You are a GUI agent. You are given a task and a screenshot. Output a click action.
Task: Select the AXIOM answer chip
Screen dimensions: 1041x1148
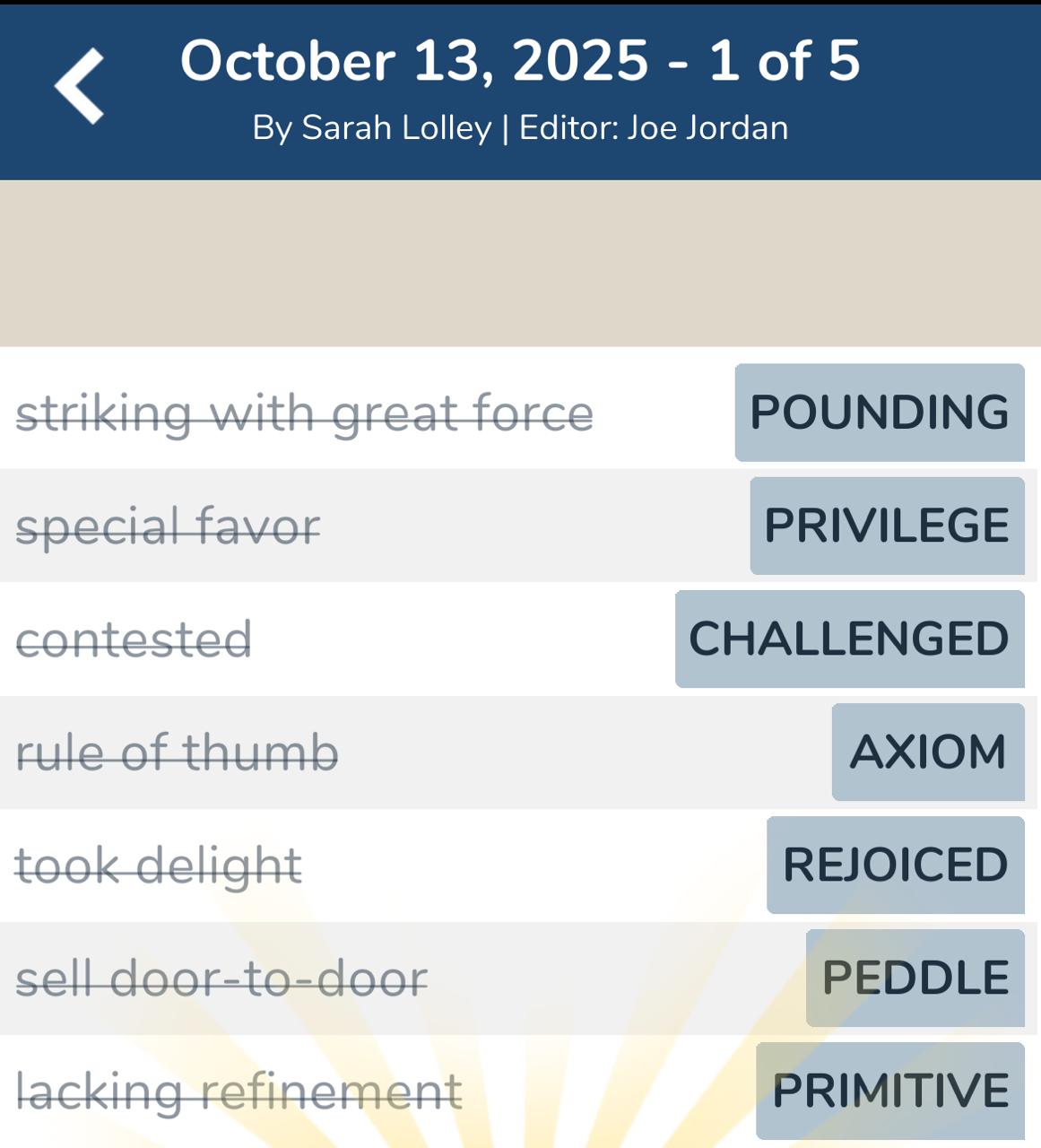point(928,752)
